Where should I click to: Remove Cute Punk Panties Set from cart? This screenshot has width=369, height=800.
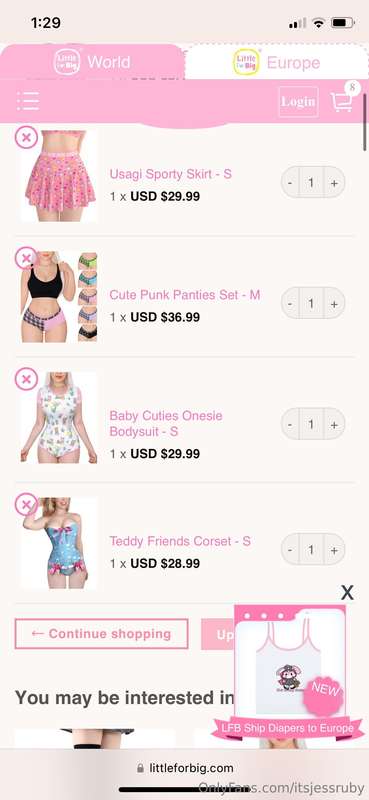pyautogui.click(x=26, y=258)
